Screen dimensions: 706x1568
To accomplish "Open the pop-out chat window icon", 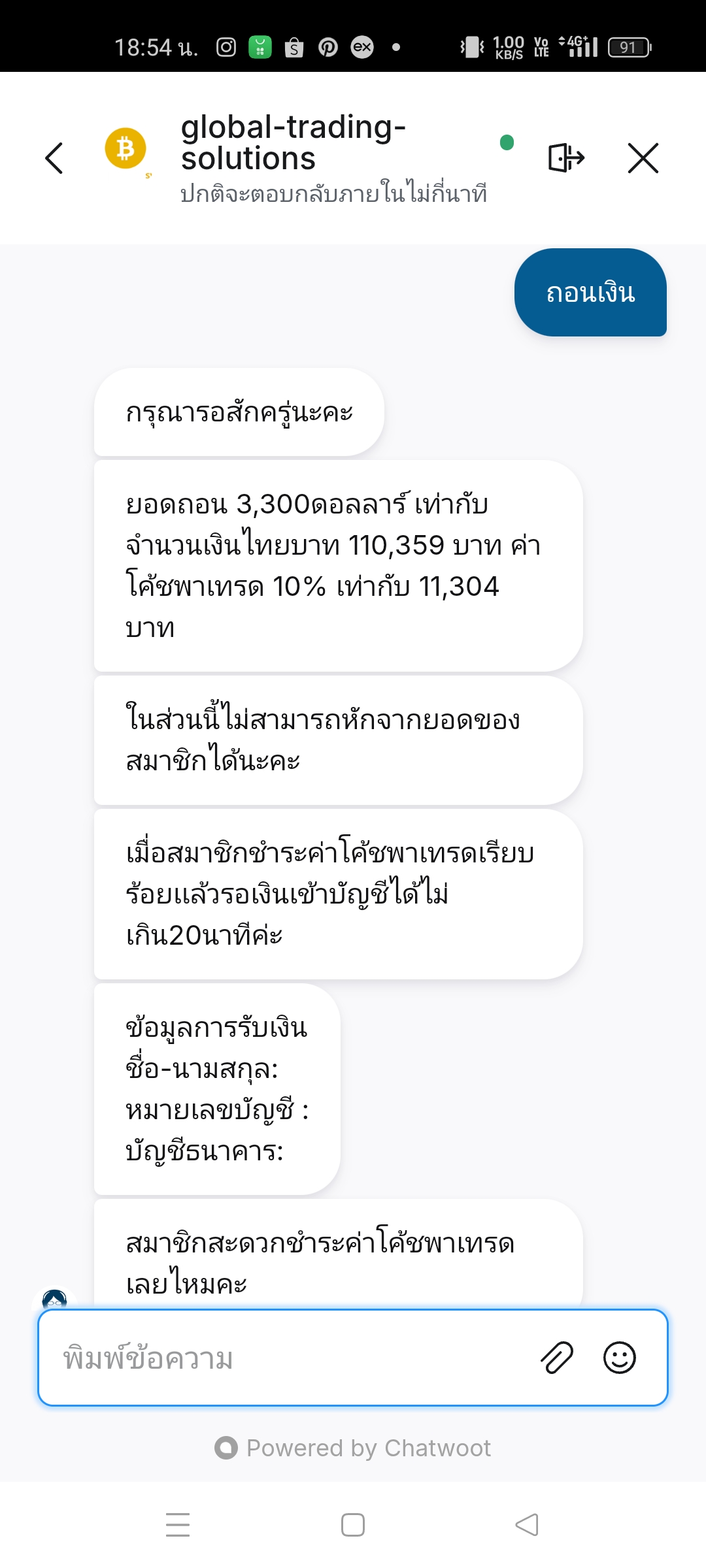I will (566, 157).
